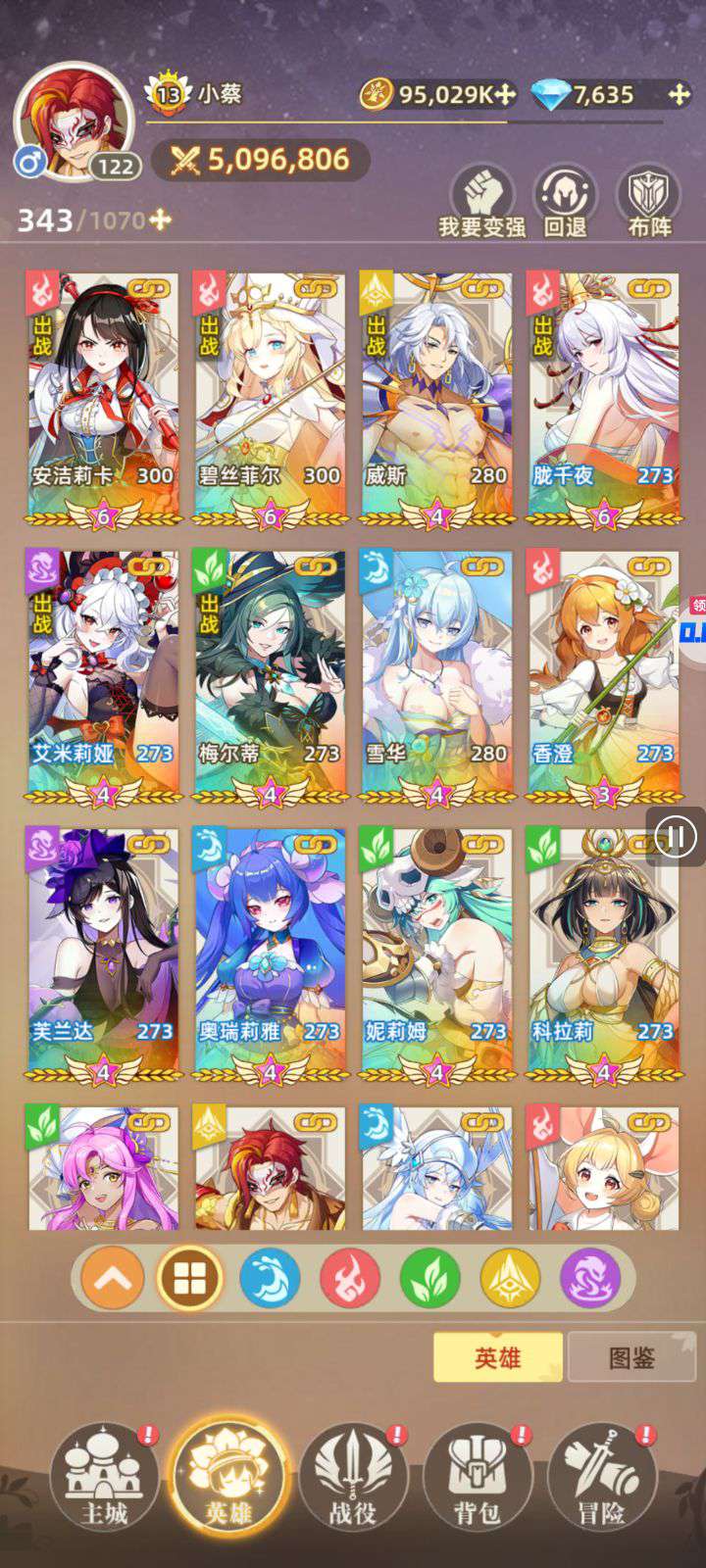Filter heroes by fire element
This screenshot has width=706, height=1568.
click(x=350, y=1278)
